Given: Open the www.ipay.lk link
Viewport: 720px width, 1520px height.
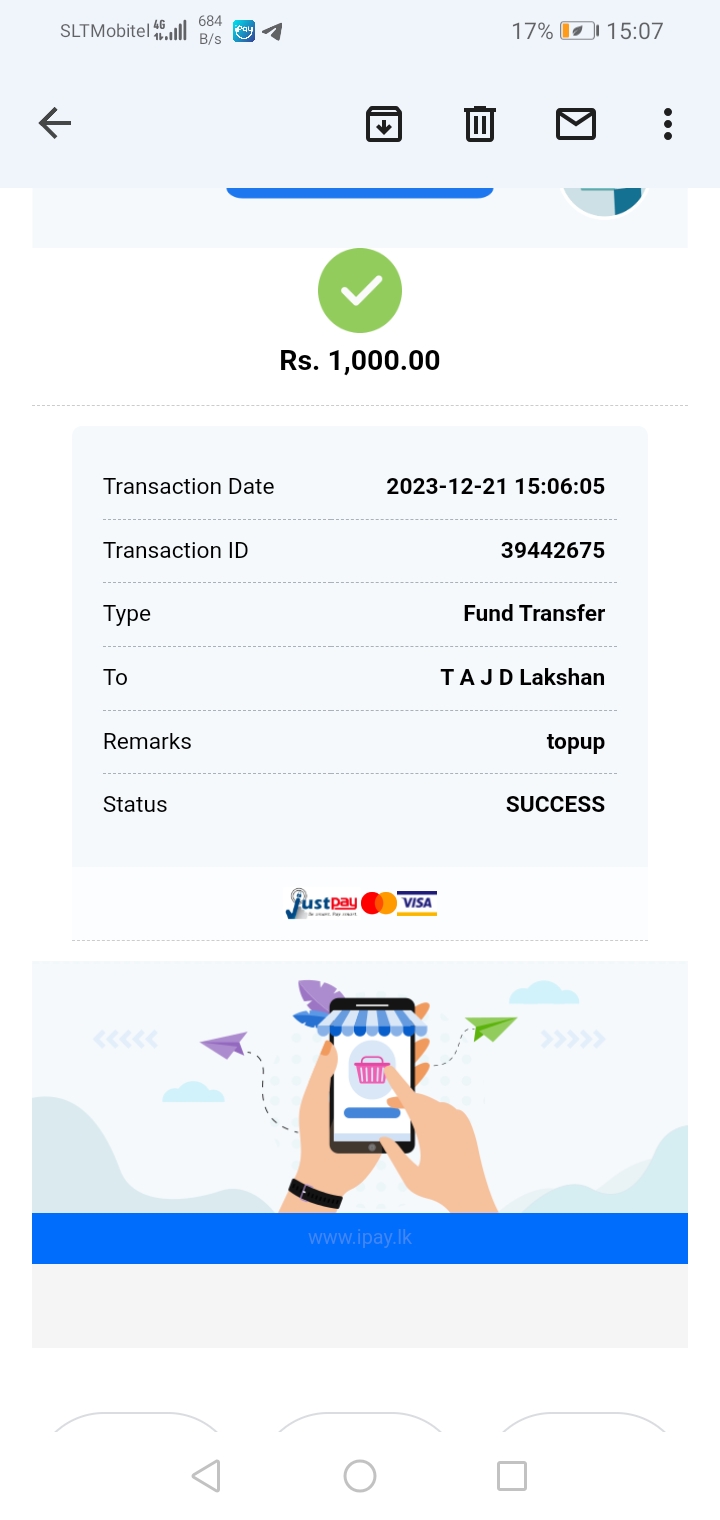Looking at the screenshot, I should 360,1238.
